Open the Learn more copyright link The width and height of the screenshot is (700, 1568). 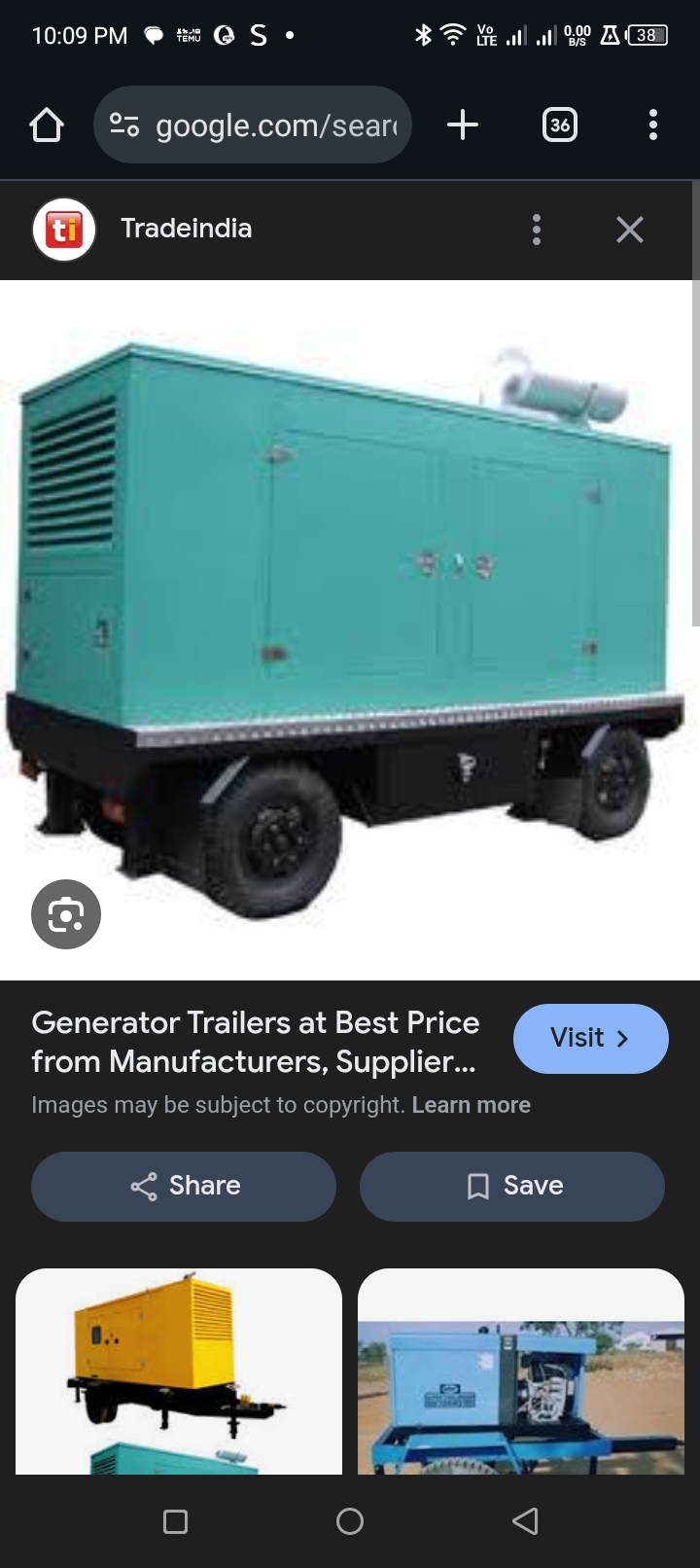point(471,1105)
